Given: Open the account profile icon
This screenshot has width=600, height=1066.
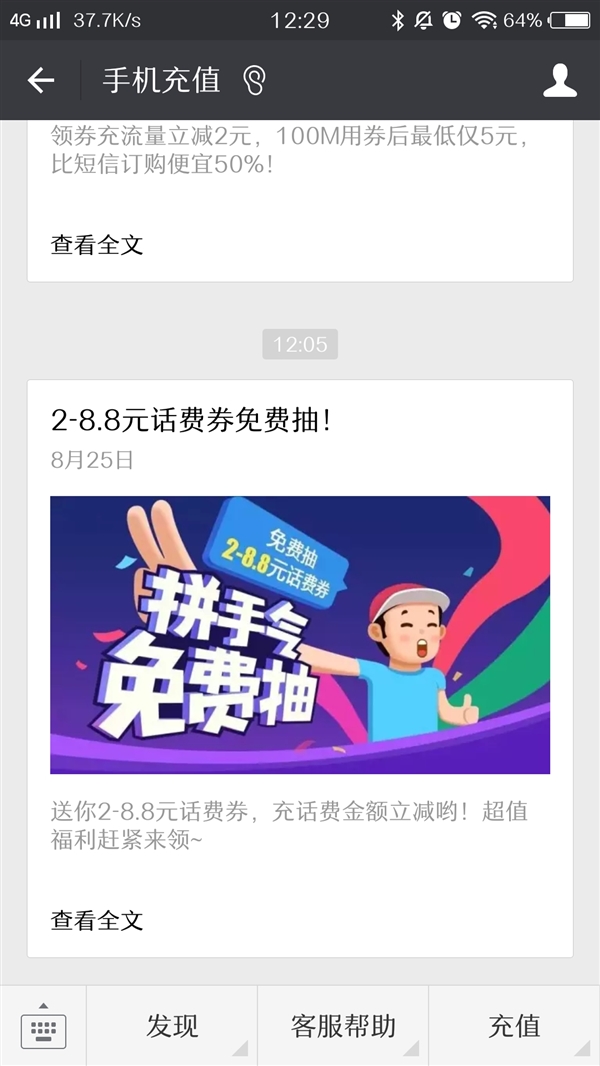Looking at the screenshot, I should (560, 80).
